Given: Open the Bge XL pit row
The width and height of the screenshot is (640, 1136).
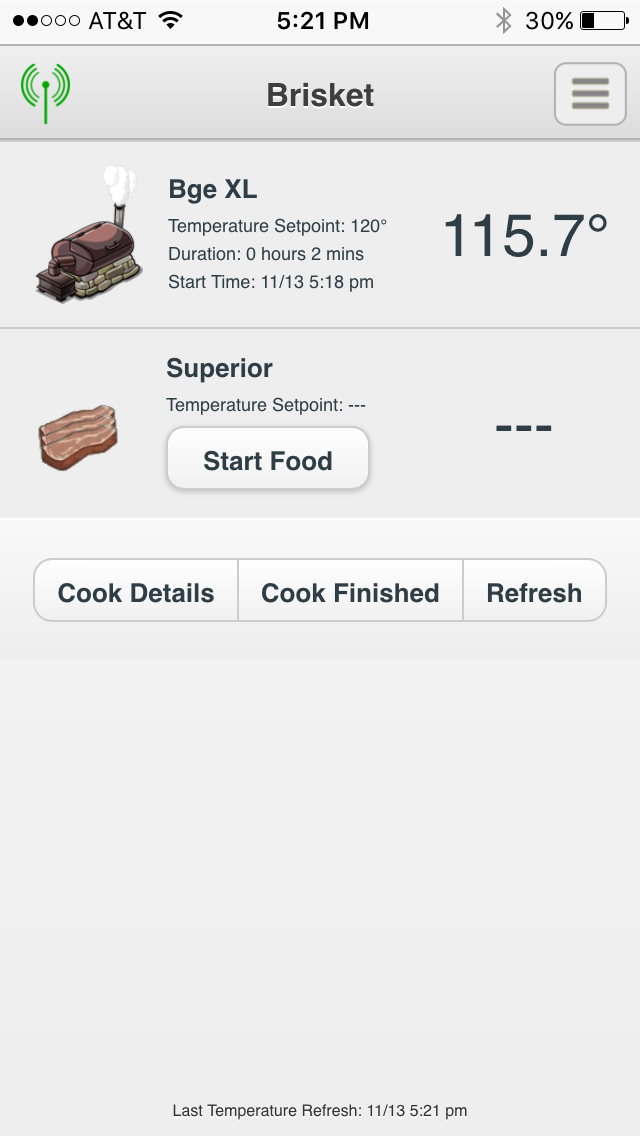Looking at the screenshot, I should point(320,236).
